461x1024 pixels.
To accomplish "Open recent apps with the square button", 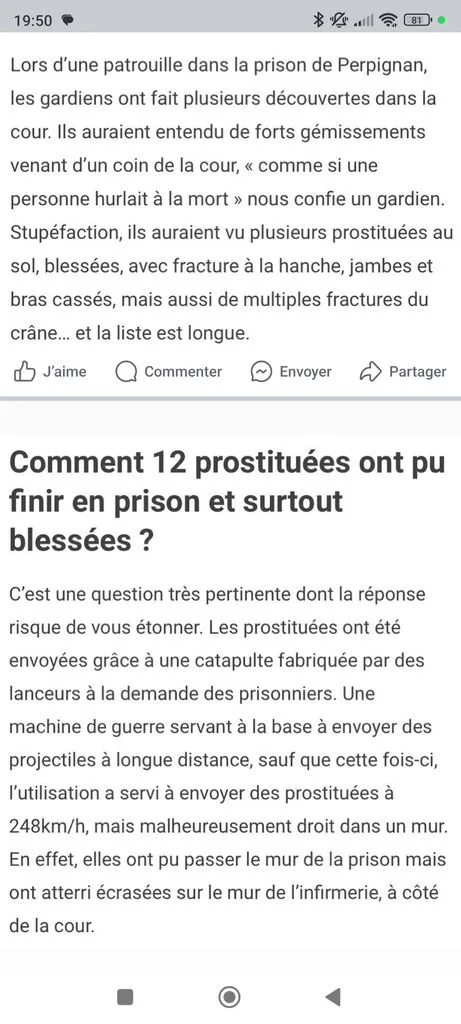I will (125, 997).
